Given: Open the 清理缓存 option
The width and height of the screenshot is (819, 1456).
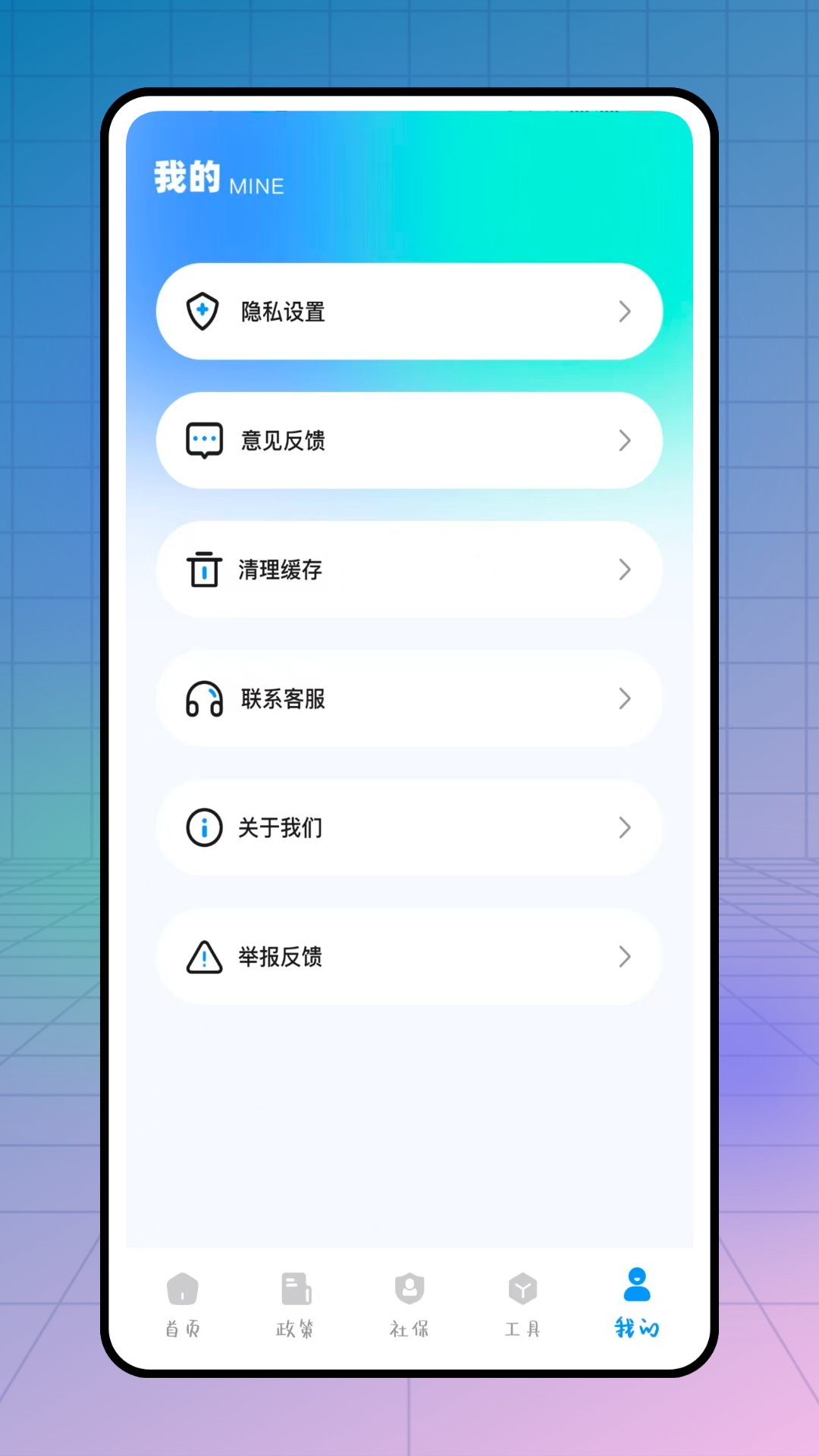Looking at the screenshot, I should click(x=409, y=570).
